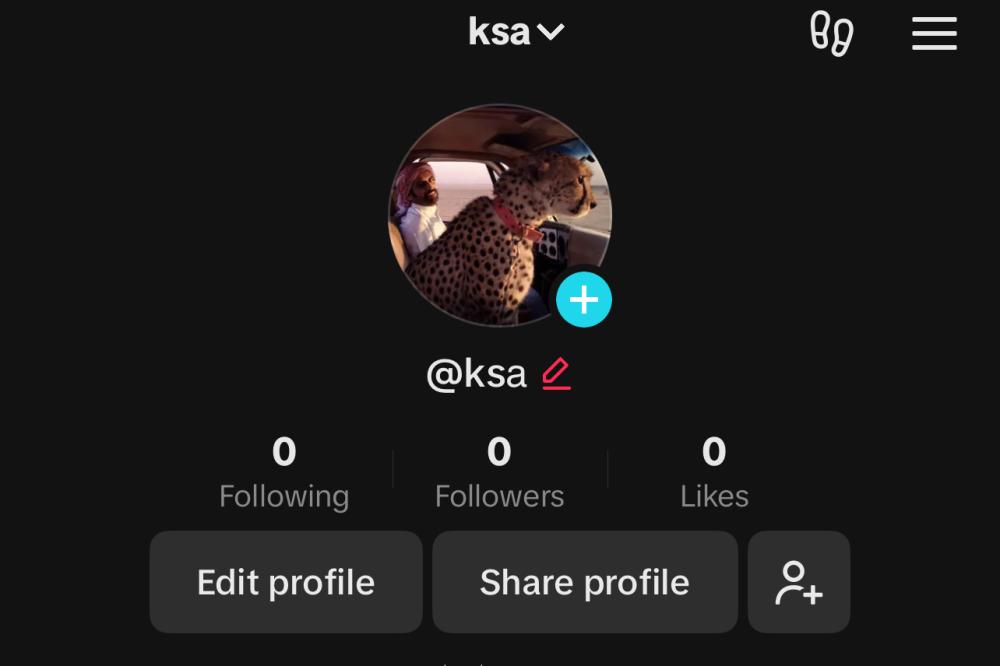Viewport: 1000px width, 666px height.
Task: View the Followers list
Action: click(x=499, y=472)
